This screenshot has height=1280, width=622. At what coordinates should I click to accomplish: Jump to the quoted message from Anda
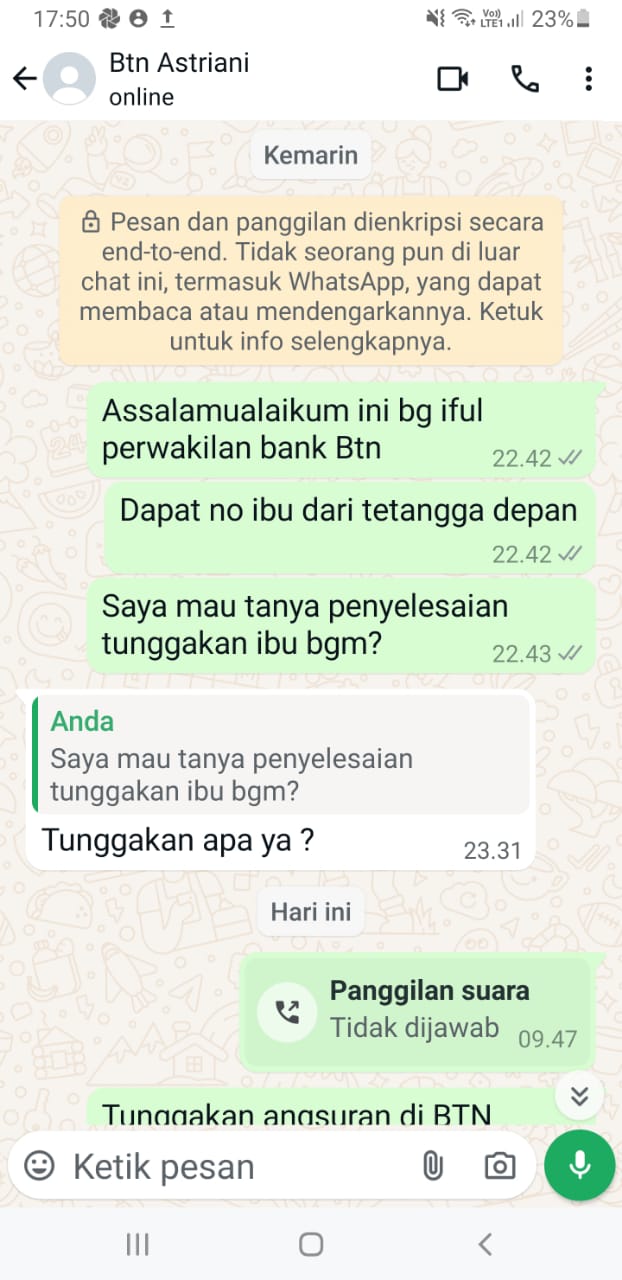(x=280, y=755)
